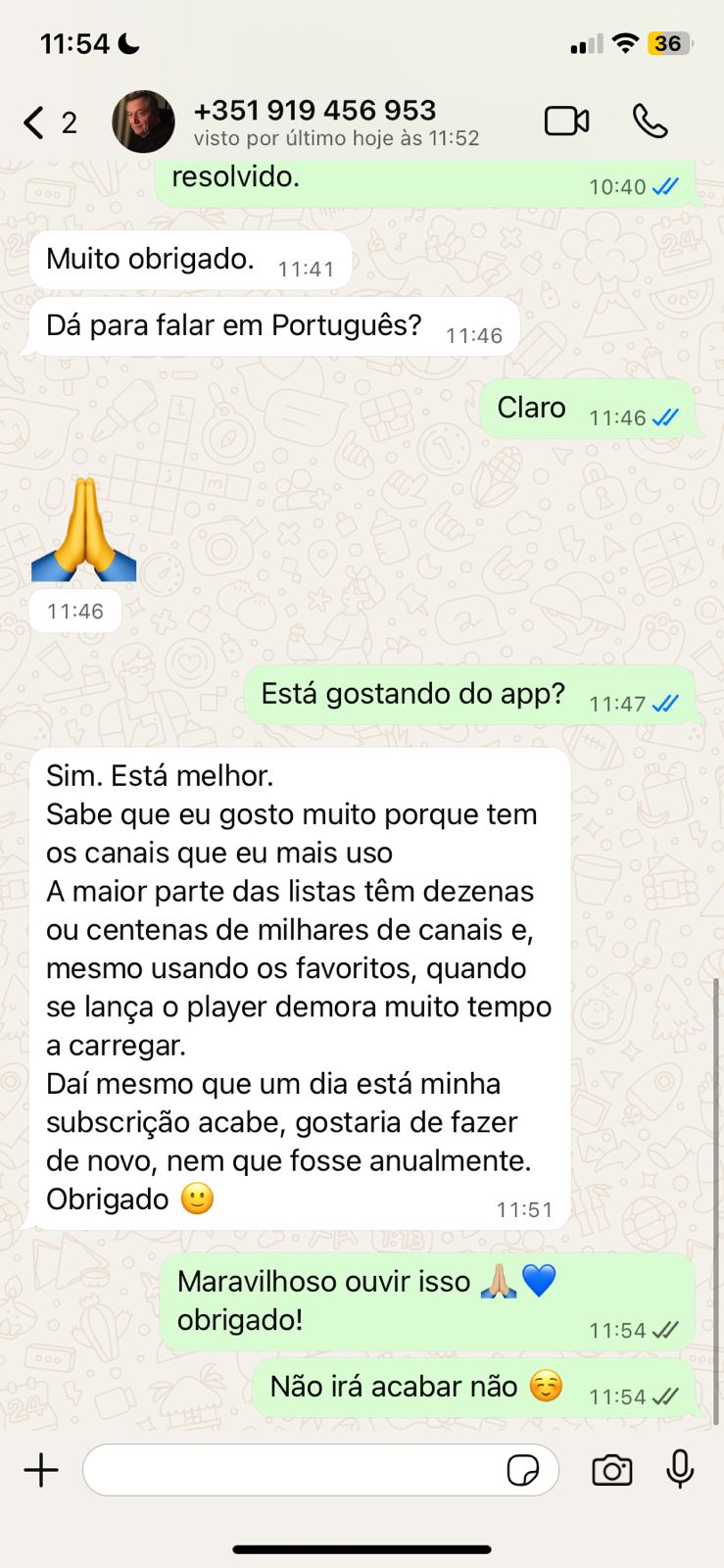Open contact profile photo

(143, 122)
